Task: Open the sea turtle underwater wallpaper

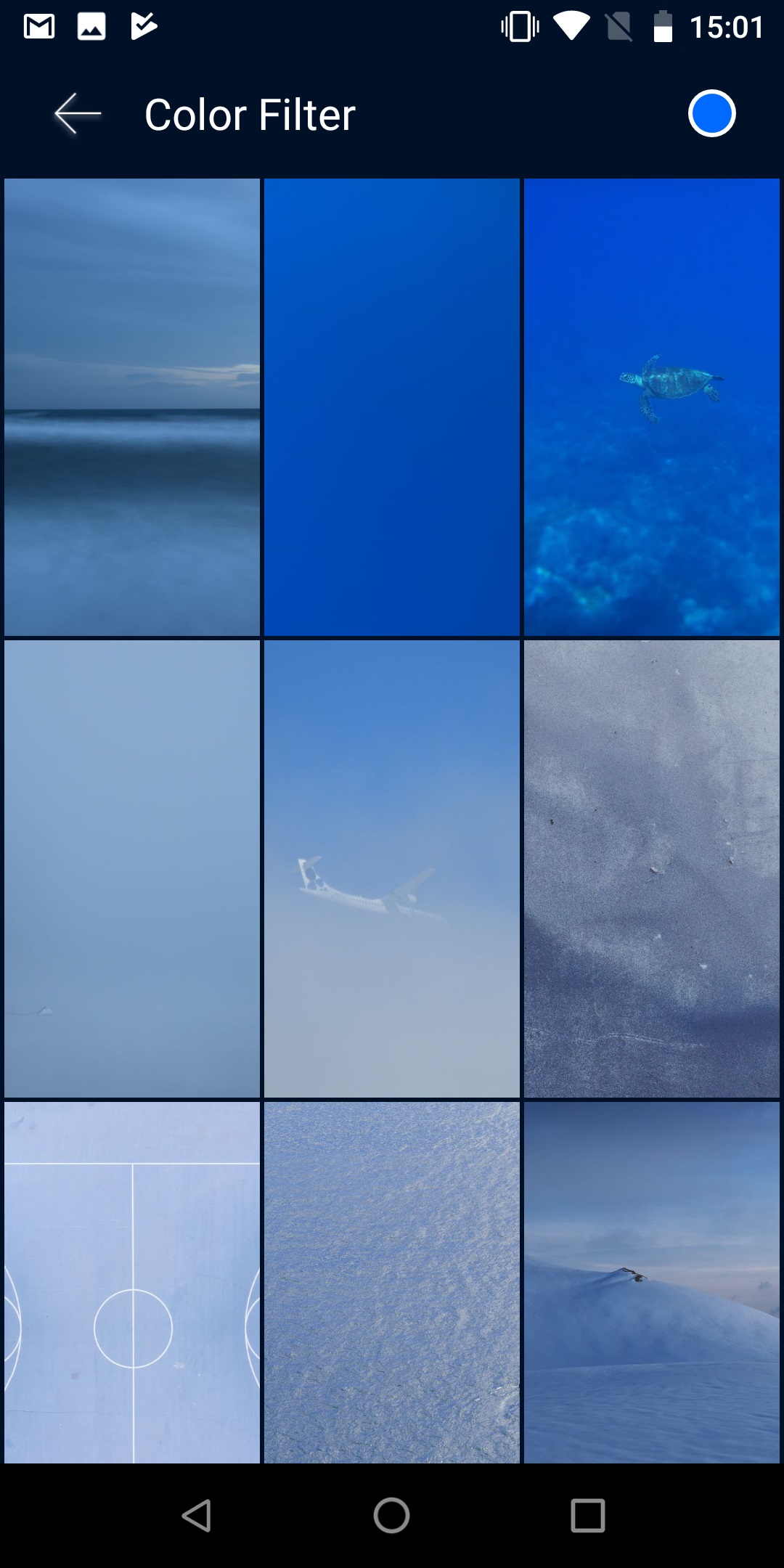Action: 652,407
